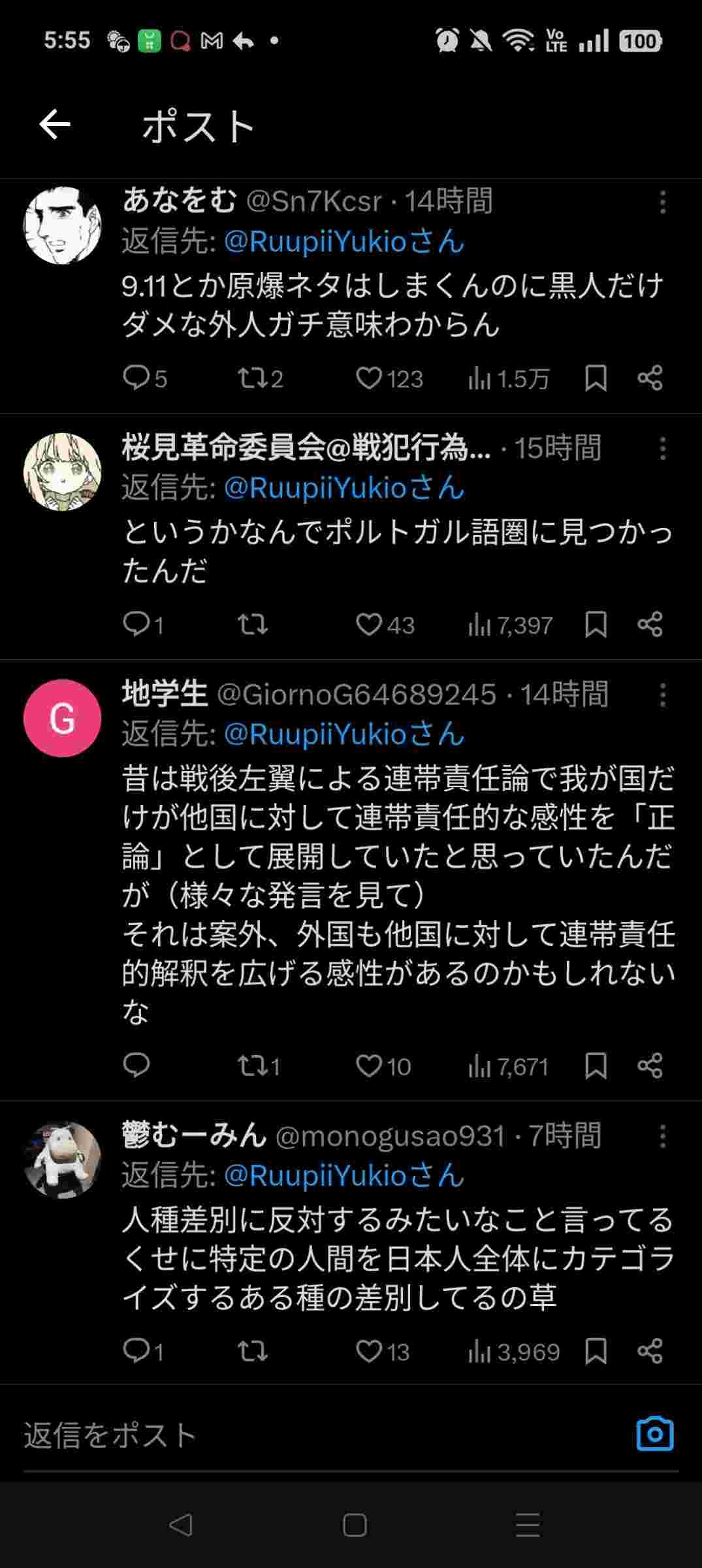Repost あなをむ's reply
702x1568 pixels.
251,378
